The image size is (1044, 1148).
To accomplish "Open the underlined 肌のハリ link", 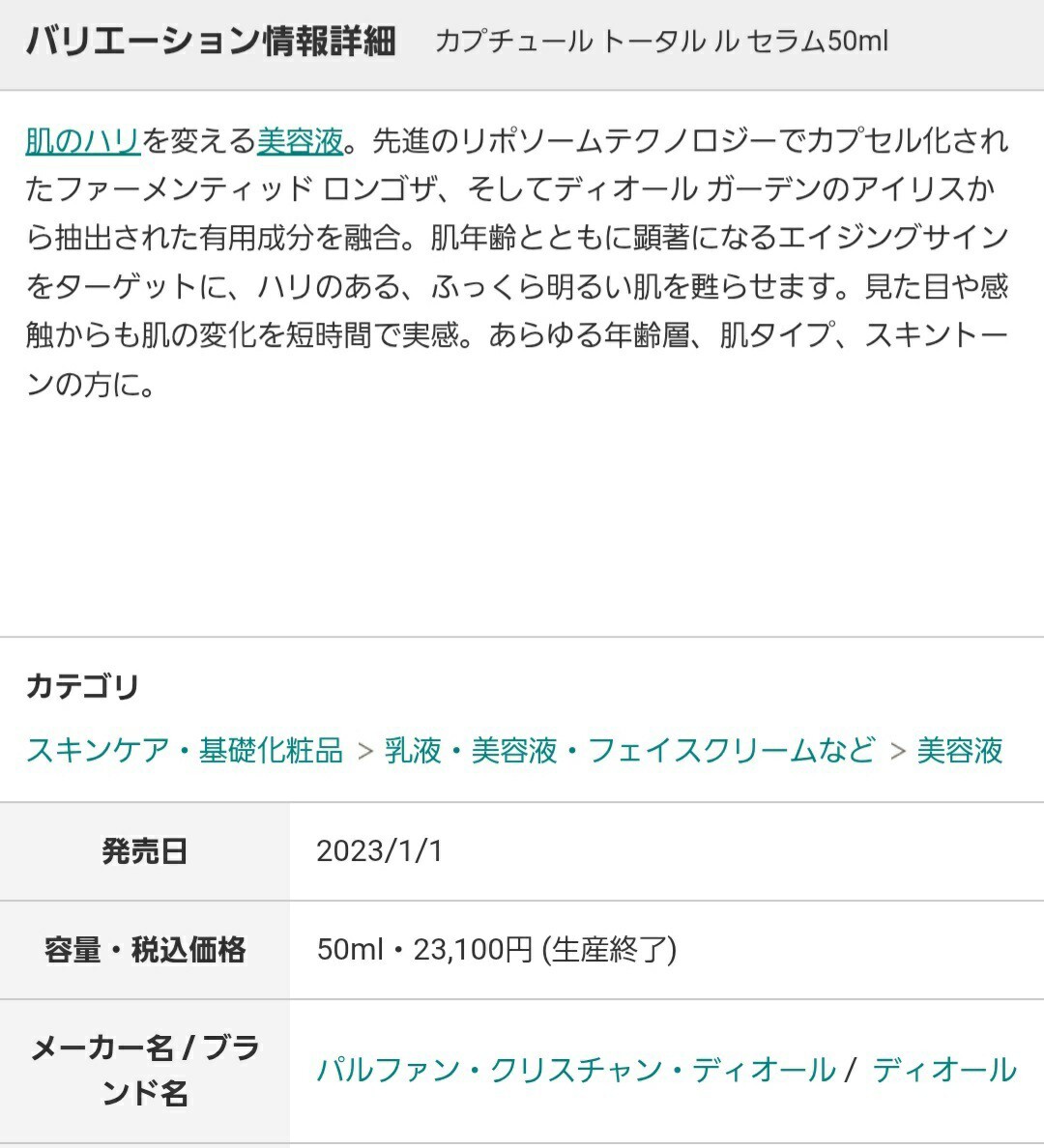I will (x=83, y=141).
